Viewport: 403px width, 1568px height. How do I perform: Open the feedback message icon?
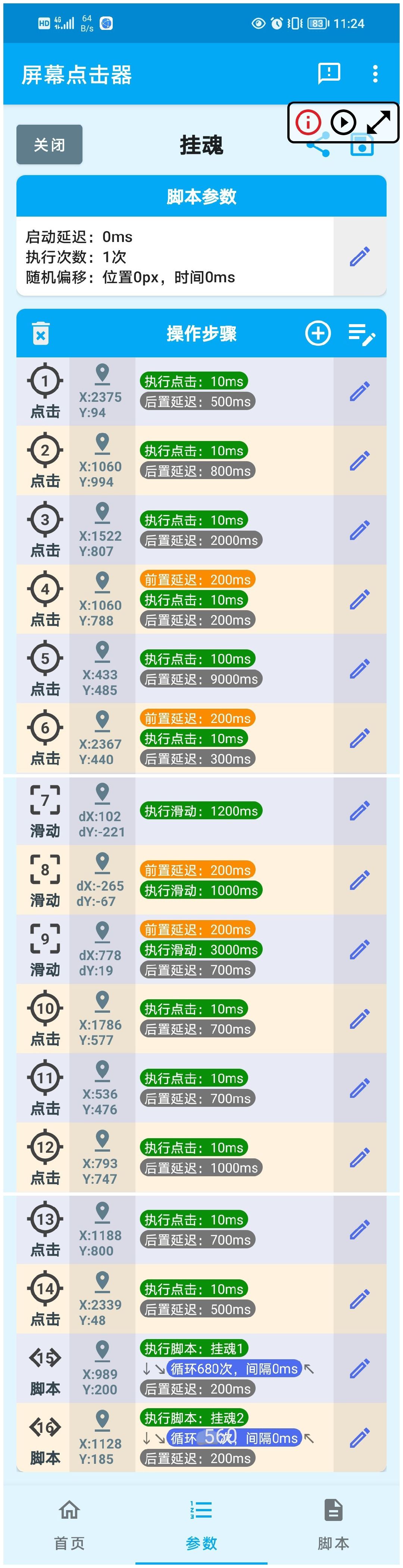[x=329, y=74]
